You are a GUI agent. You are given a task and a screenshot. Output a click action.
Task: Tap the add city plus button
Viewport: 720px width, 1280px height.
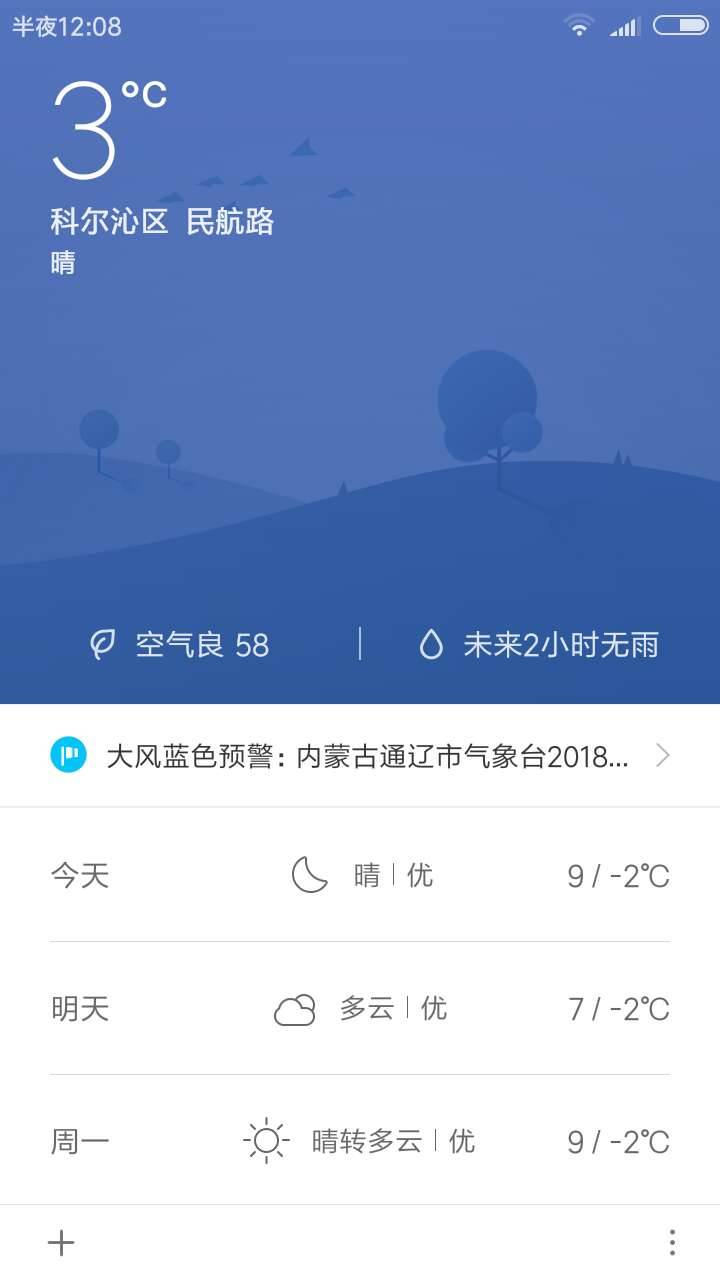pos(62,1242)
